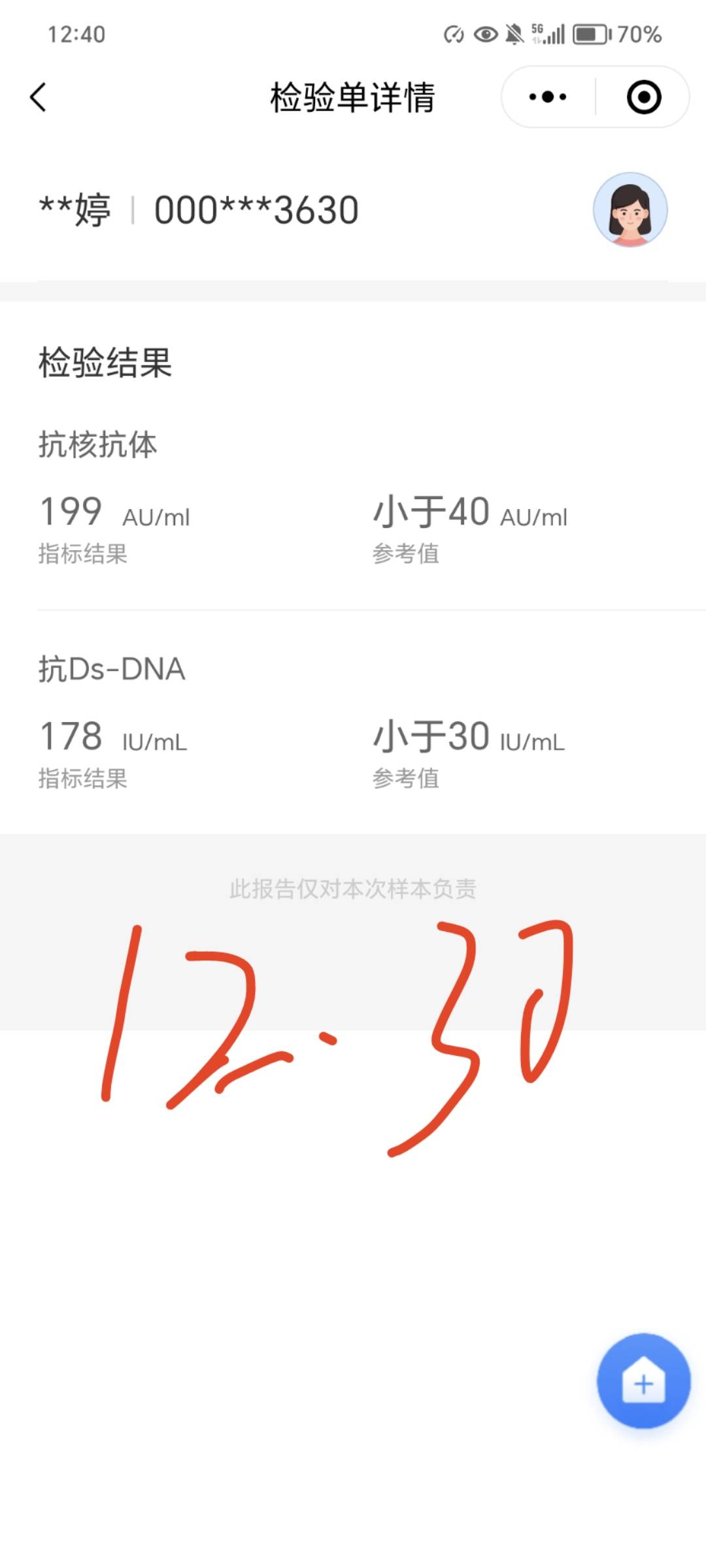Viewport: 706px width, 1568px height.
Task: Tap the circular close capsule button
Action: coord(643,96)
